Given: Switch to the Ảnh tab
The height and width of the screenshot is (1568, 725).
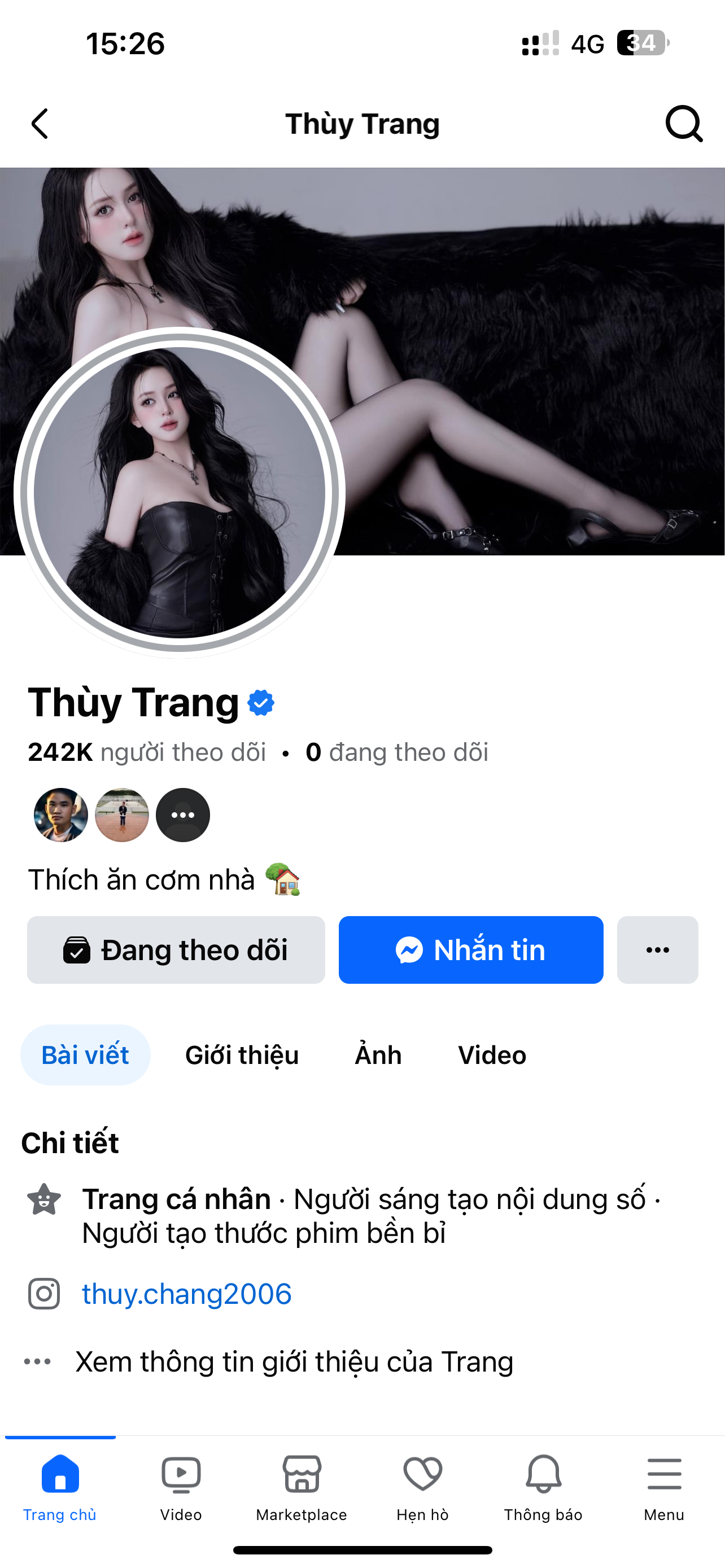Looking at the screenshot, I should click(x=378, y=1055).
